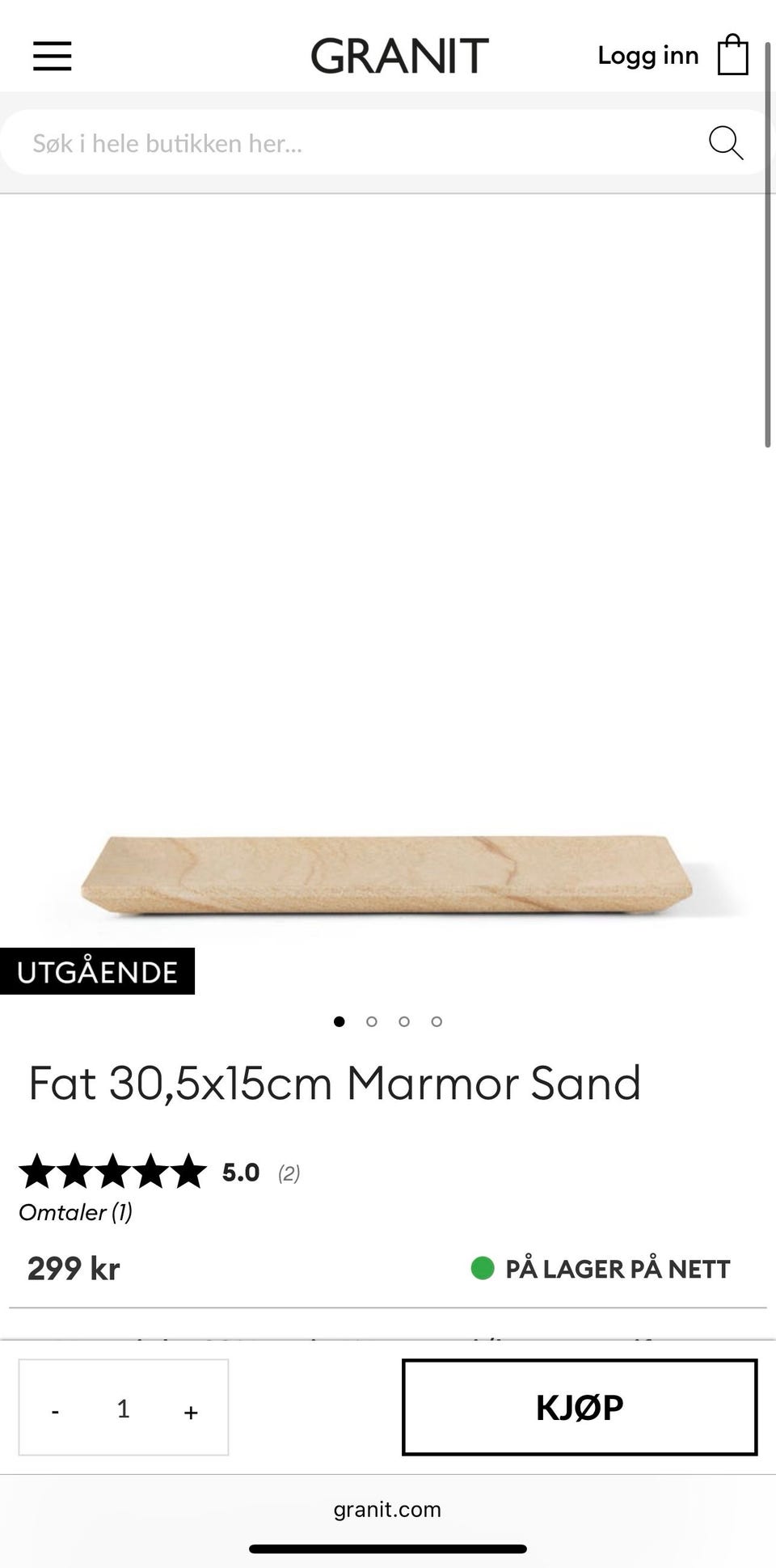
Task: Jump to the fourth product image dot
Action: point(436,1021)
